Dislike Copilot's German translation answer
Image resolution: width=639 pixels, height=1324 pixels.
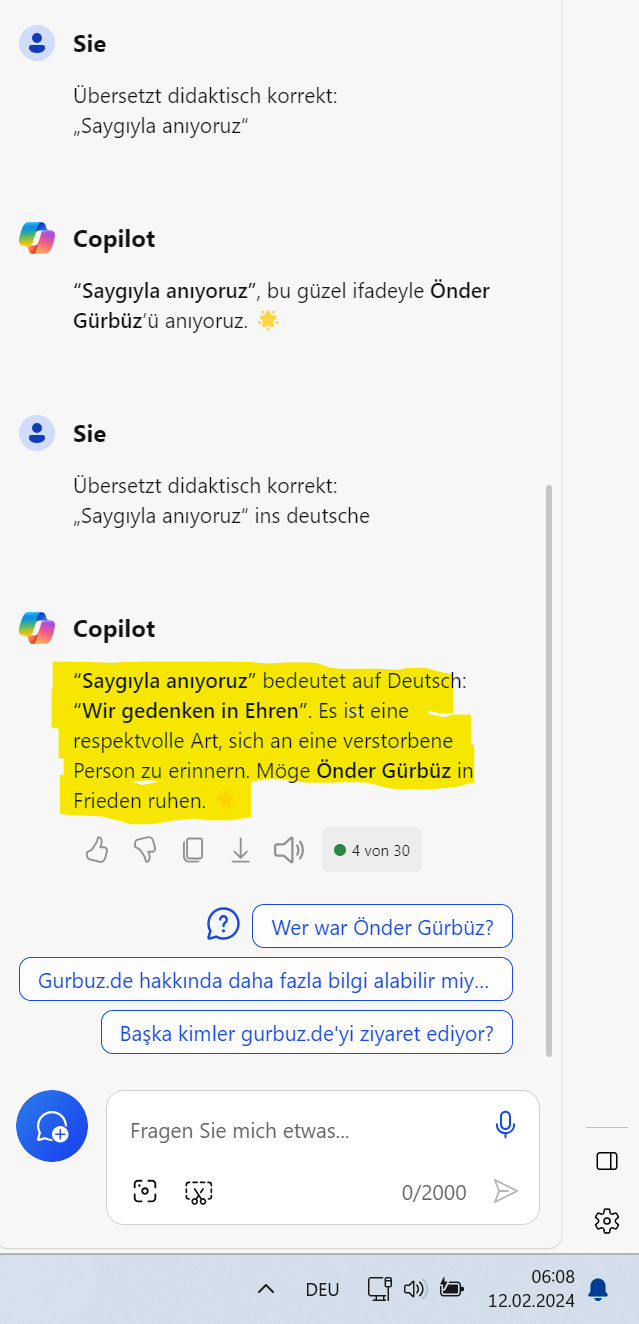(x=145, y=850)
